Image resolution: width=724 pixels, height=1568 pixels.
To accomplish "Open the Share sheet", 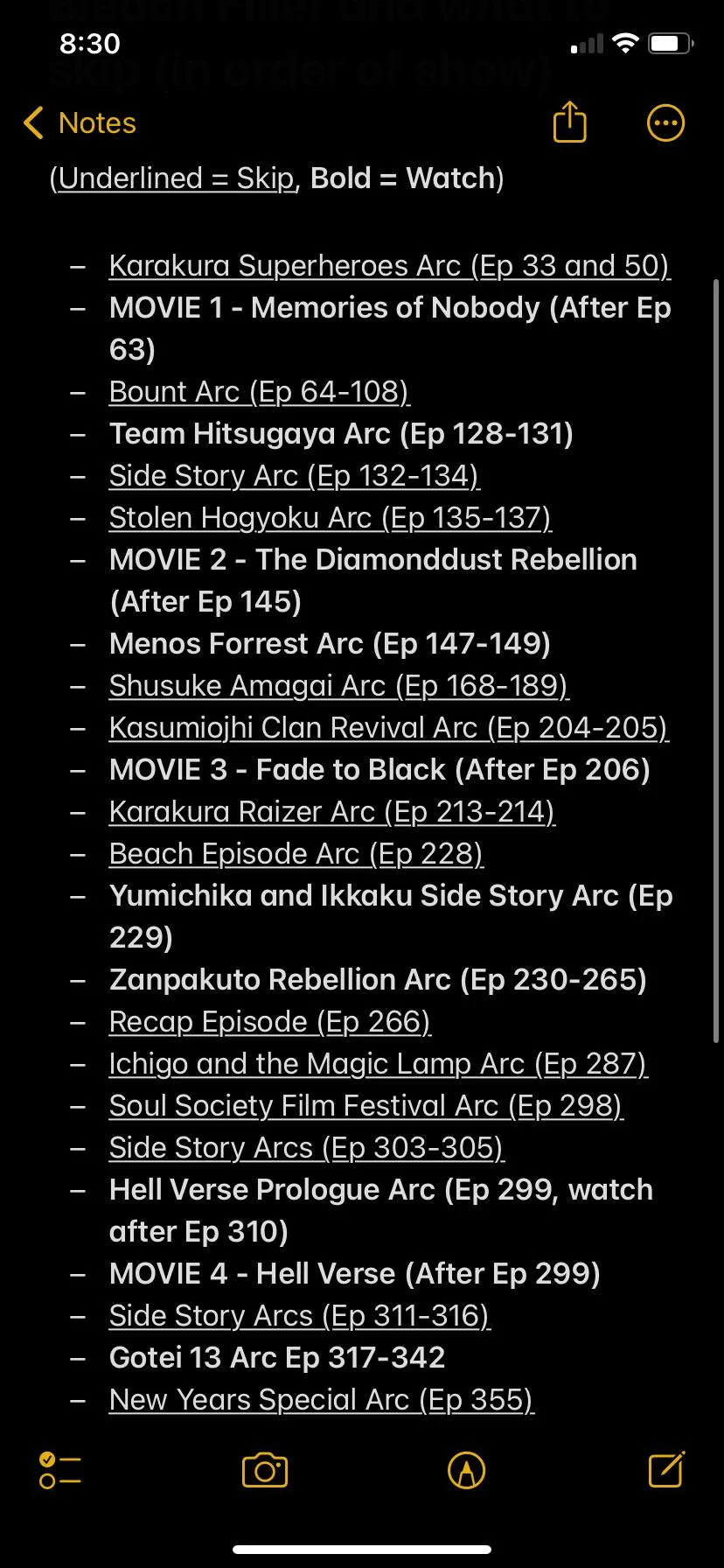I will [569, 122].
